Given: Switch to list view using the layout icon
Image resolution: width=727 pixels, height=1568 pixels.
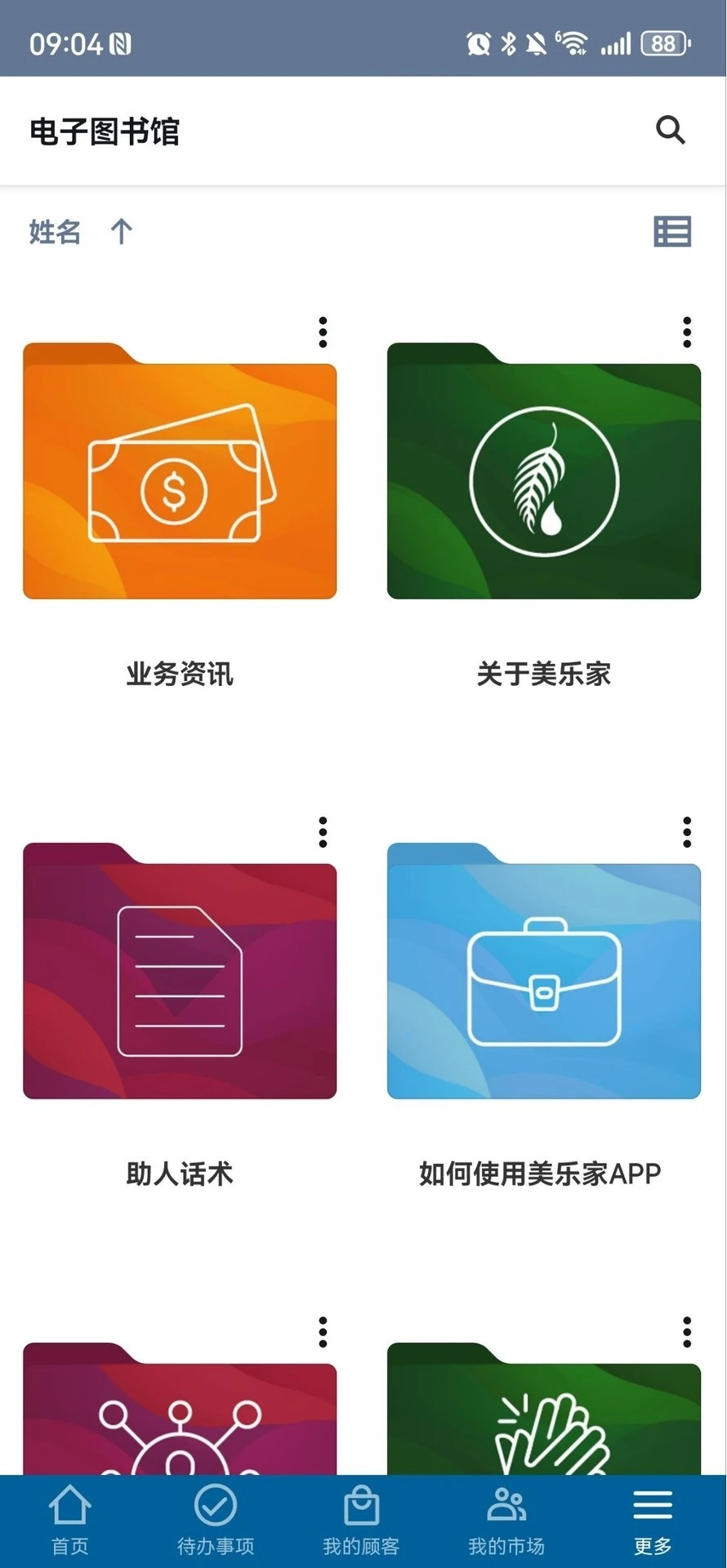Looking at the screenshot, I should pos(671,233).
